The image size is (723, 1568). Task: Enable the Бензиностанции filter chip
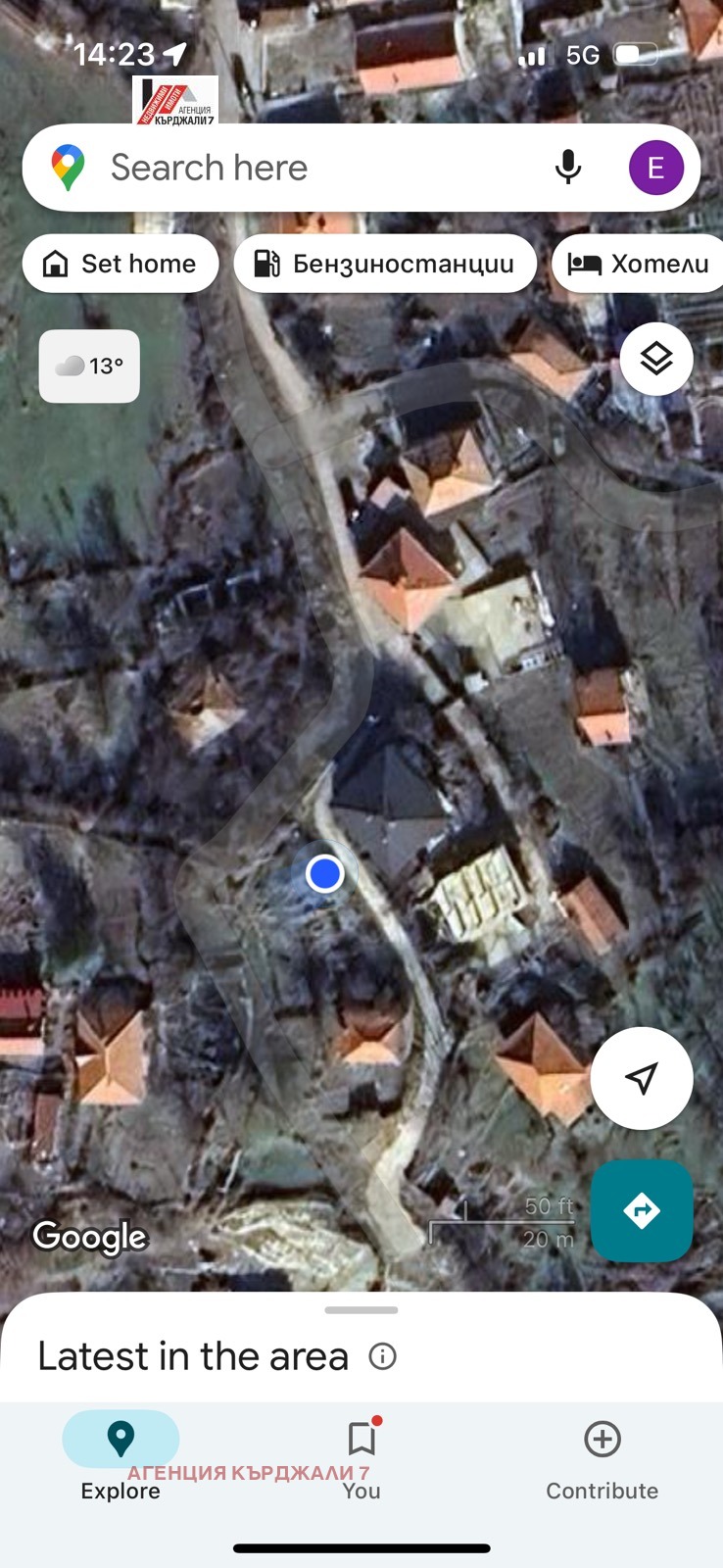(385, 263)
